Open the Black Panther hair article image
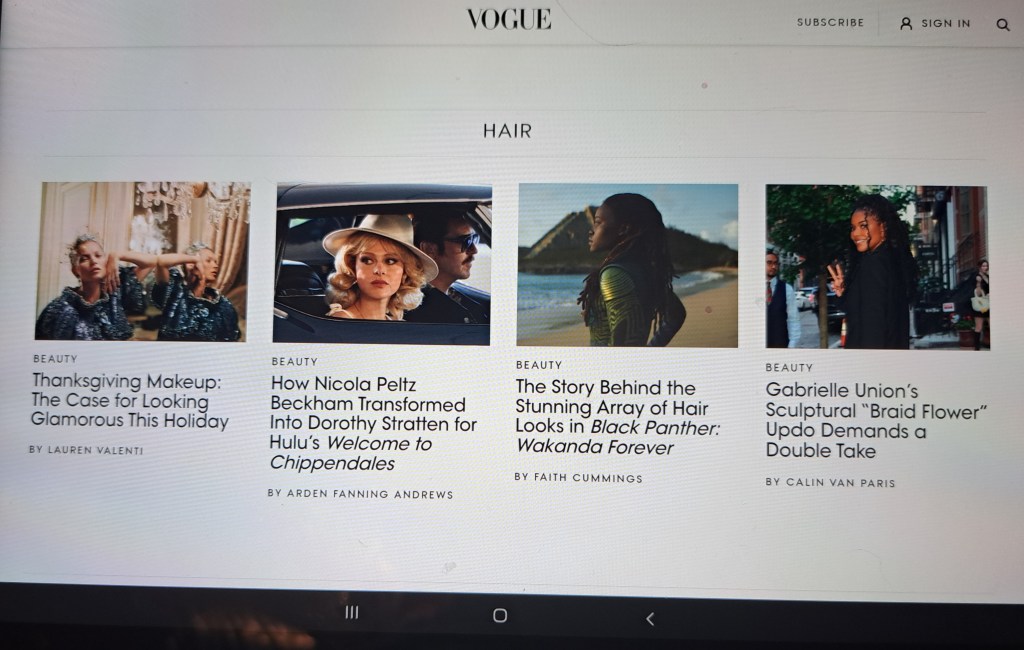 coord(627,265)
